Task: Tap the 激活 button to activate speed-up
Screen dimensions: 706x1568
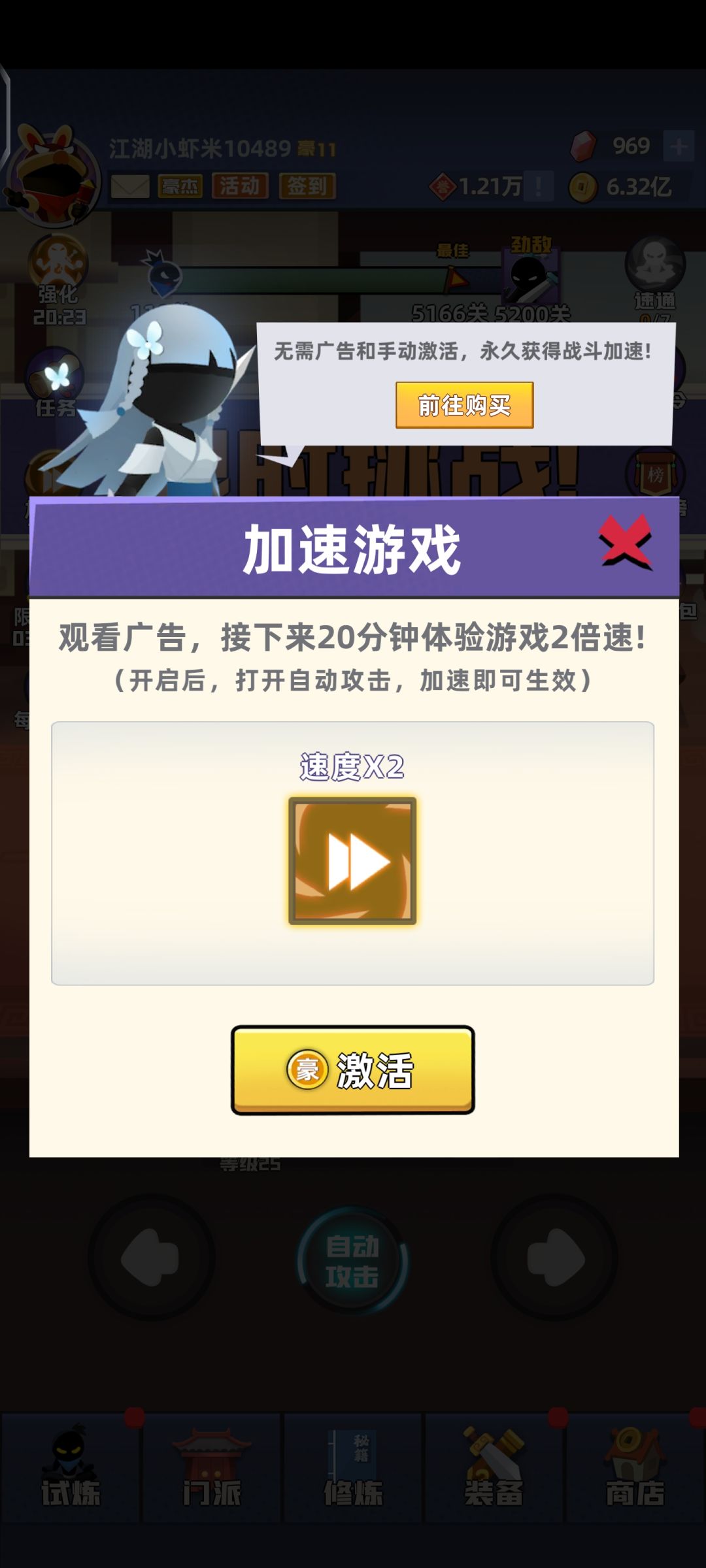Action: coord(353,1070)
